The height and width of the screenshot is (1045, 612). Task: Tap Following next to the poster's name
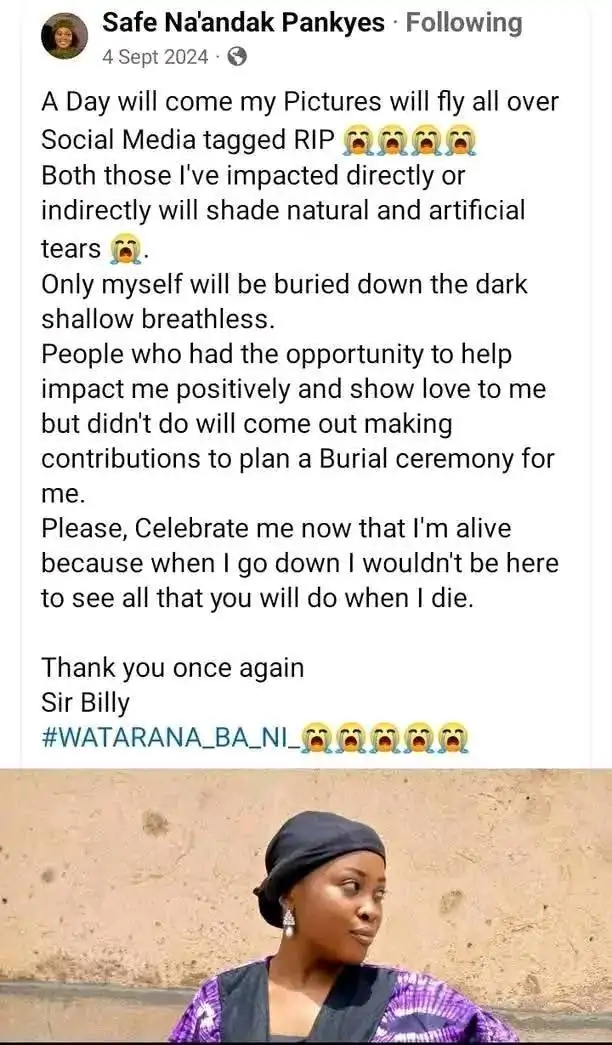(x=464, y=22)
